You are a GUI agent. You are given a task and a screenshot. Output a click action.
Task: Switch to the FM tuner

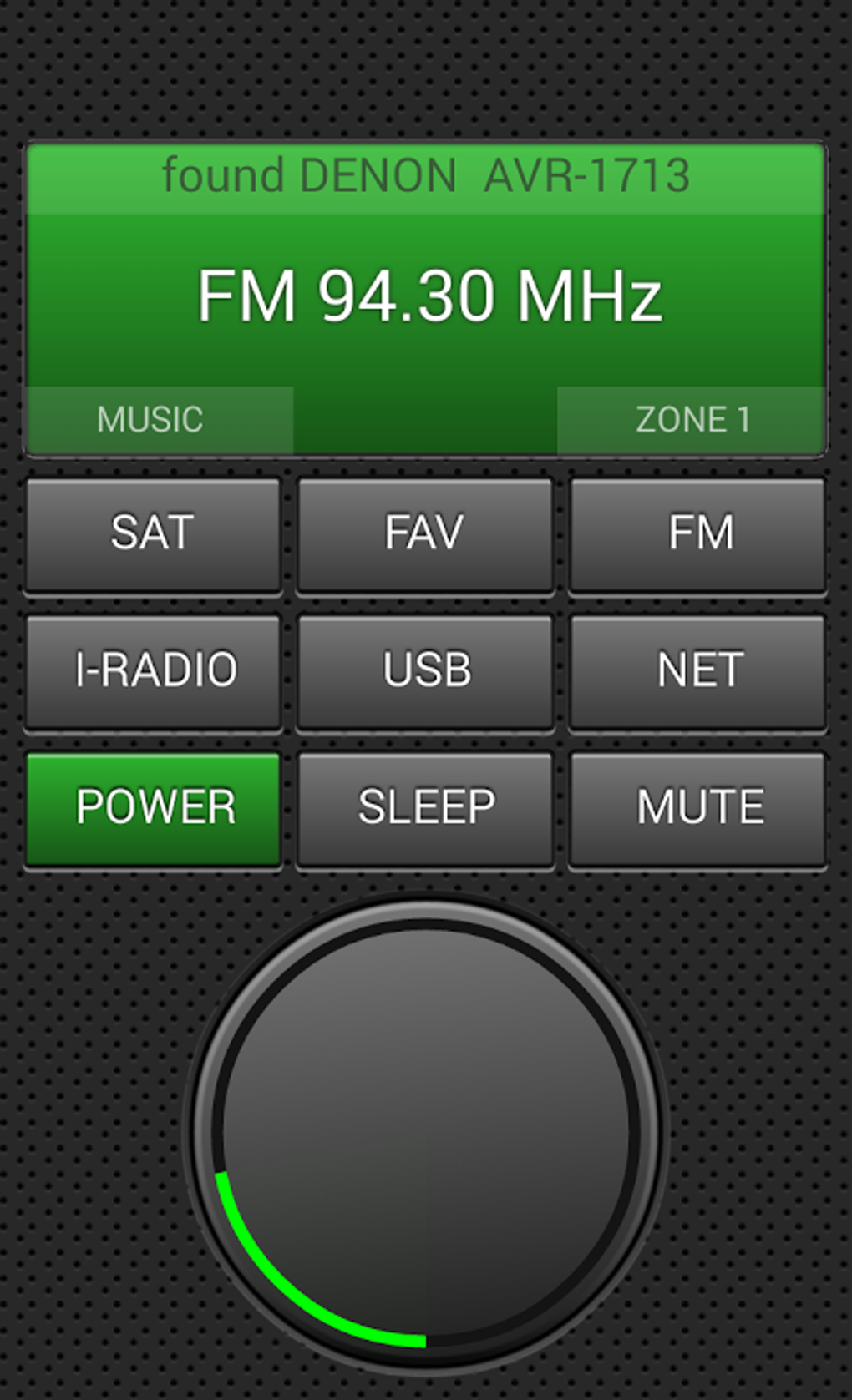point(697,533)
